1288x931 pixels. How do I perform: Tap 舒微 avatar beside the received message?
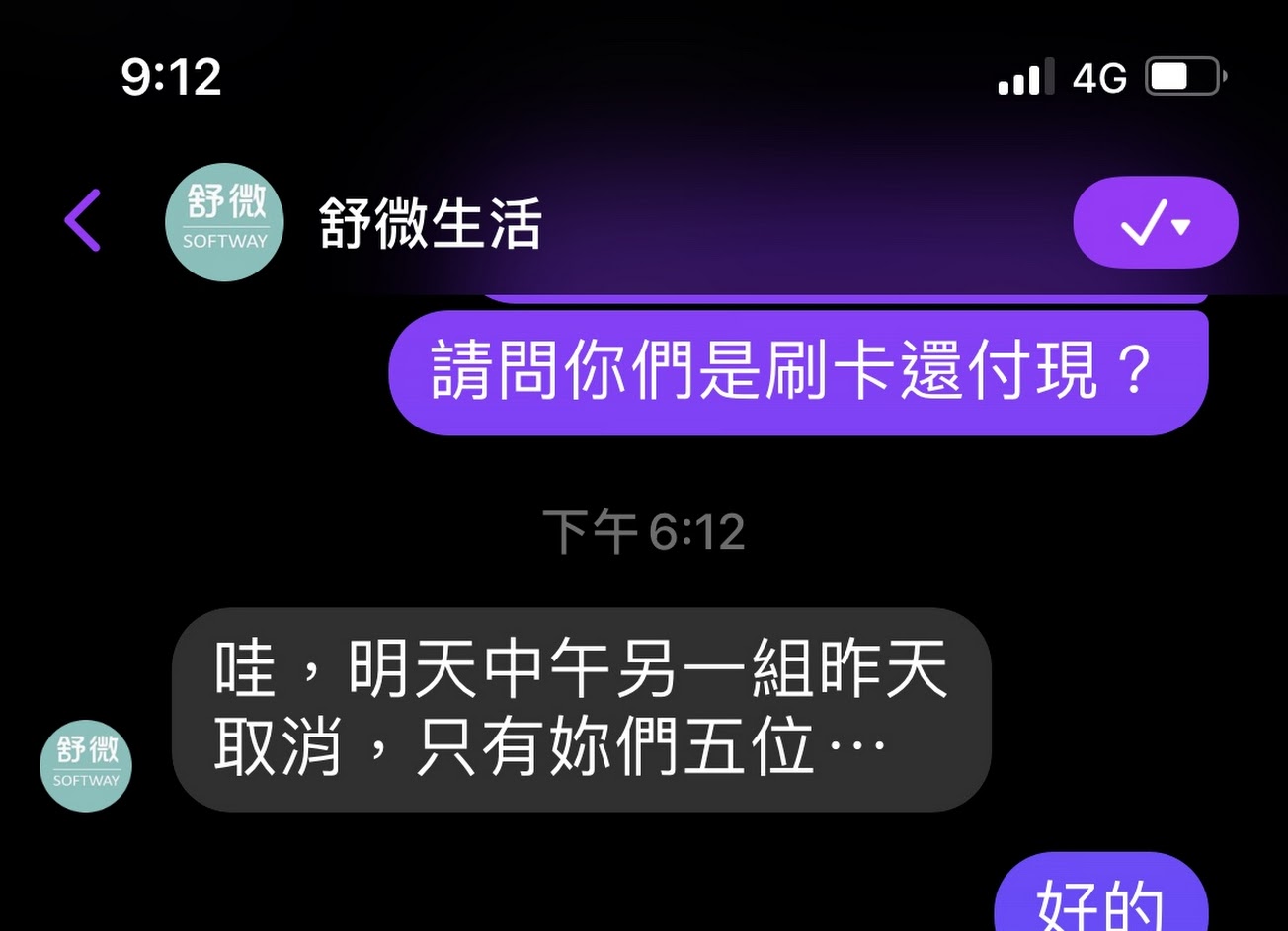coord(86,765)
